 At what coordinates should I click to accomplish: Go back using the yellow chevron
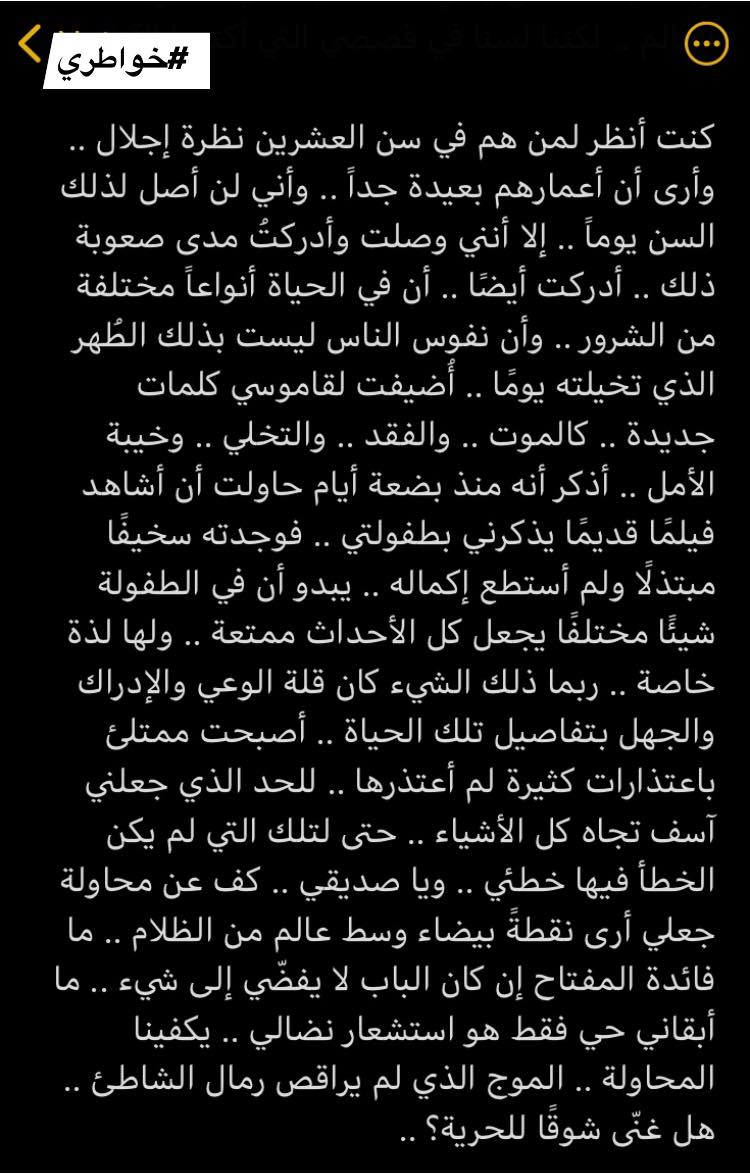point(30,43)
